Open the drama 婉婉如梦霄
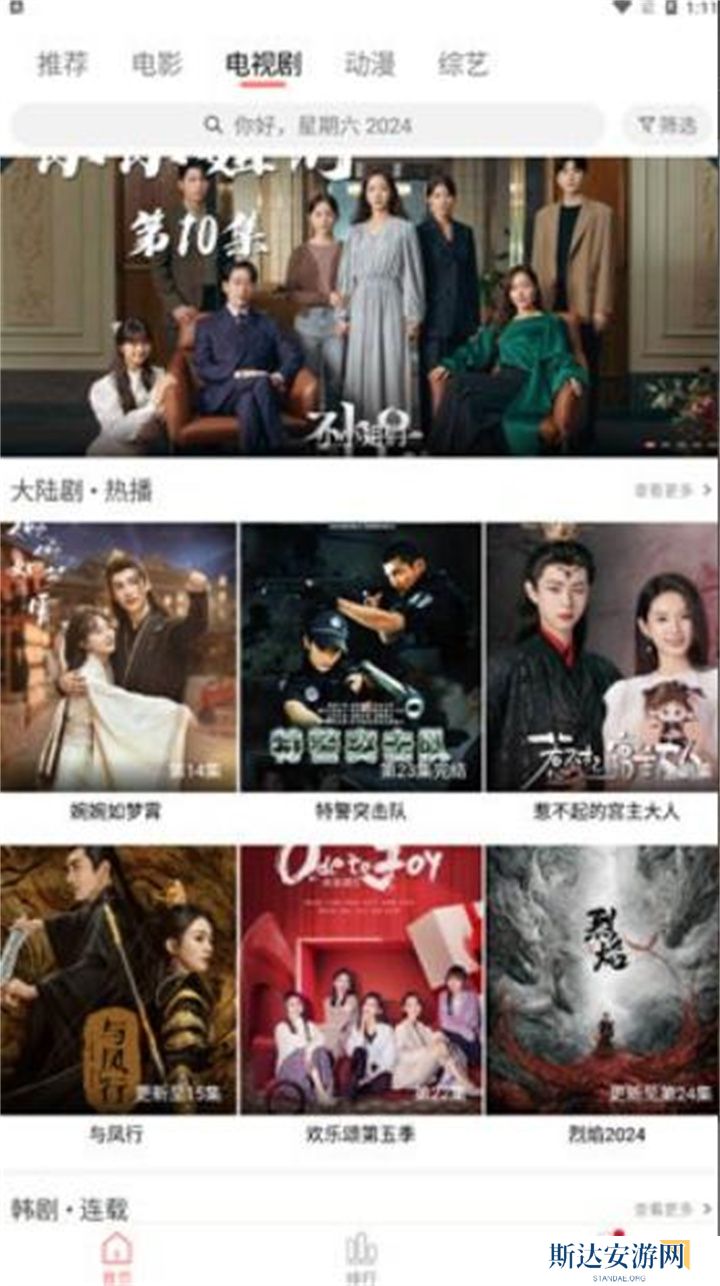The image size is (720, 1286). tap(118, 660)
